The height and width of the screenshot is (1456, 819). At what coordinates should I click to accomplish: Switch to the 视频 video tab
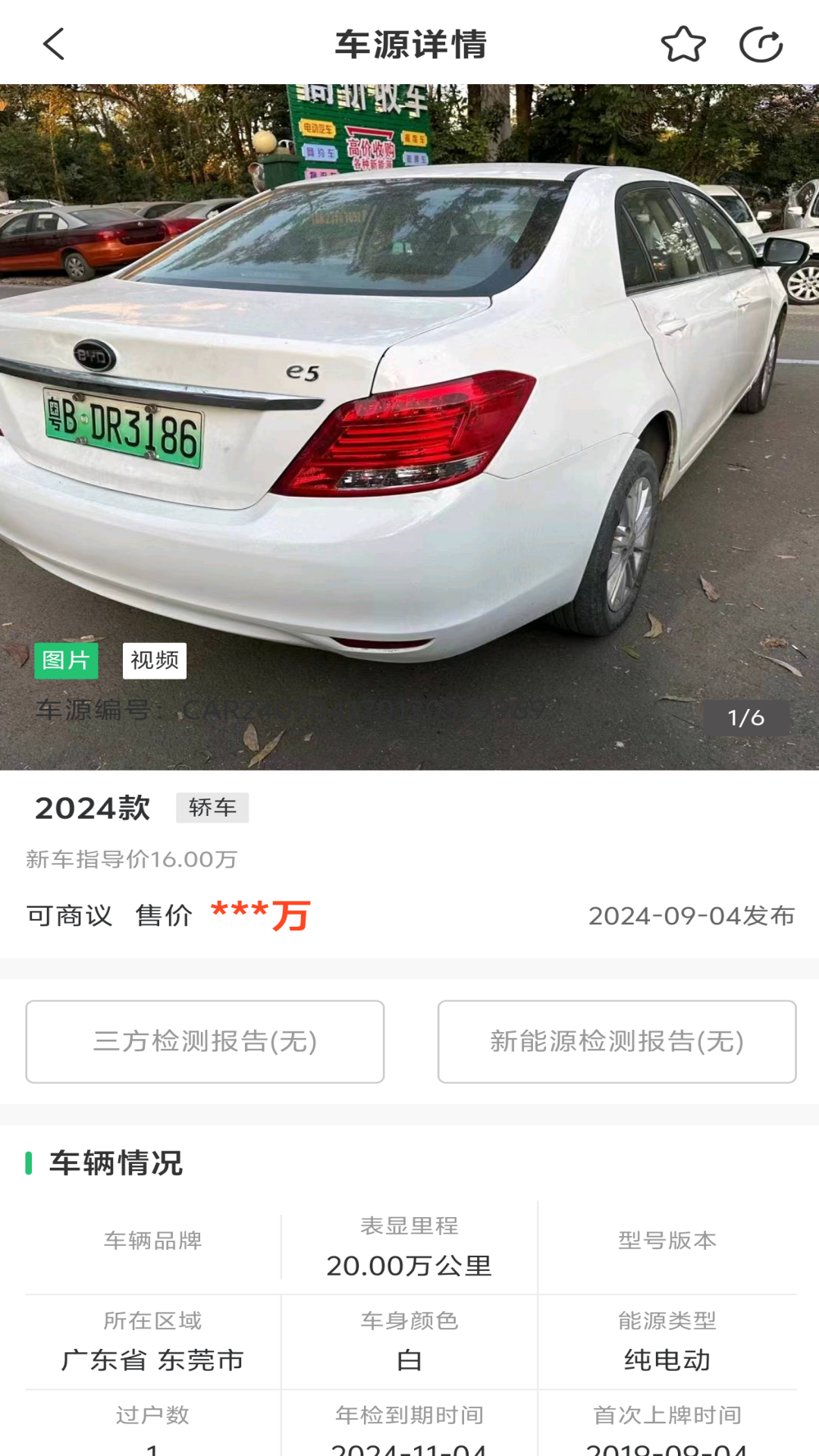point(153,659)
